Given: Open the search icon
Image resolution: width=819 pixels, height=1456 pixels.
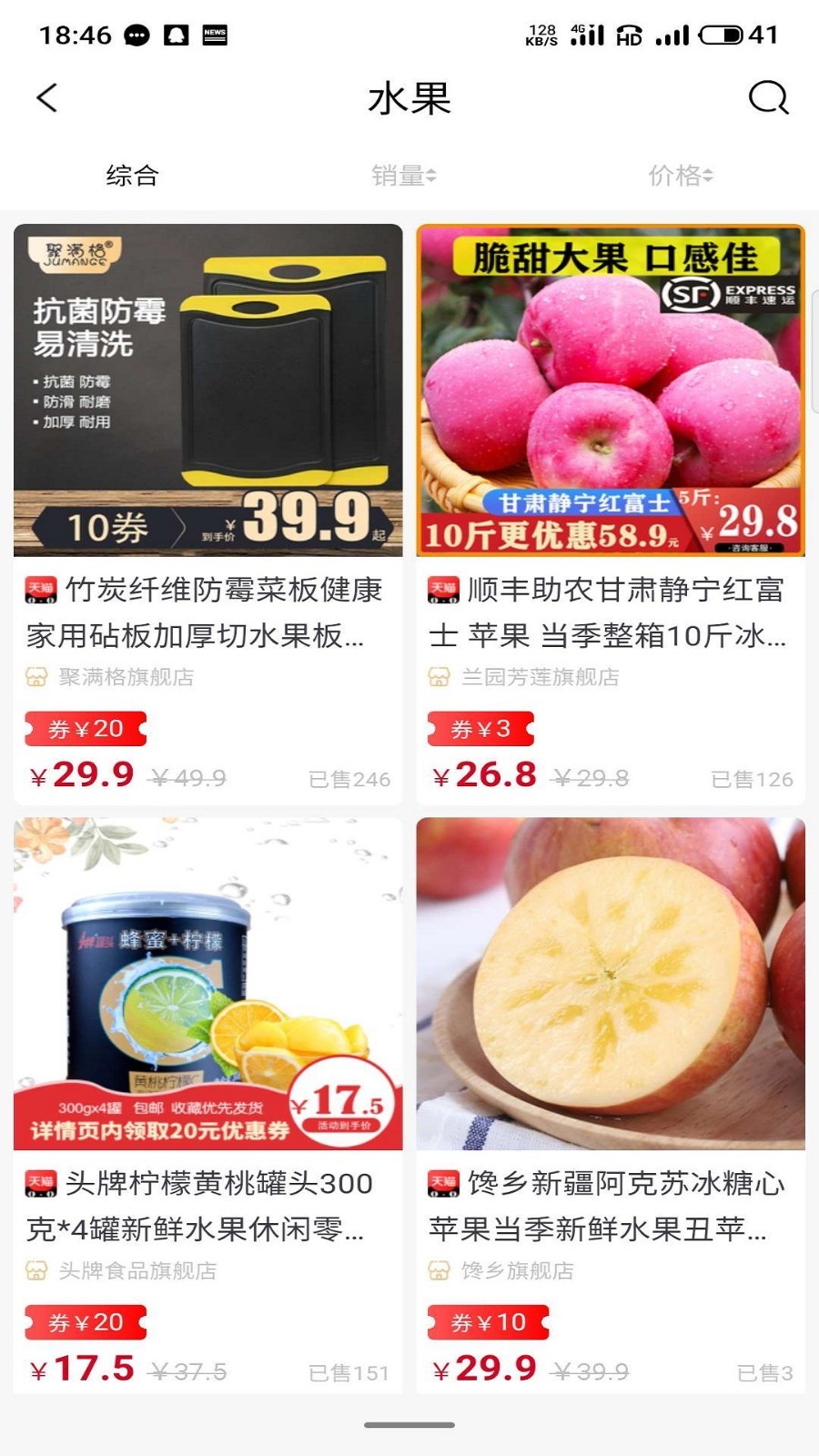Looking at the screenshot, I should [x=768, y=98].
